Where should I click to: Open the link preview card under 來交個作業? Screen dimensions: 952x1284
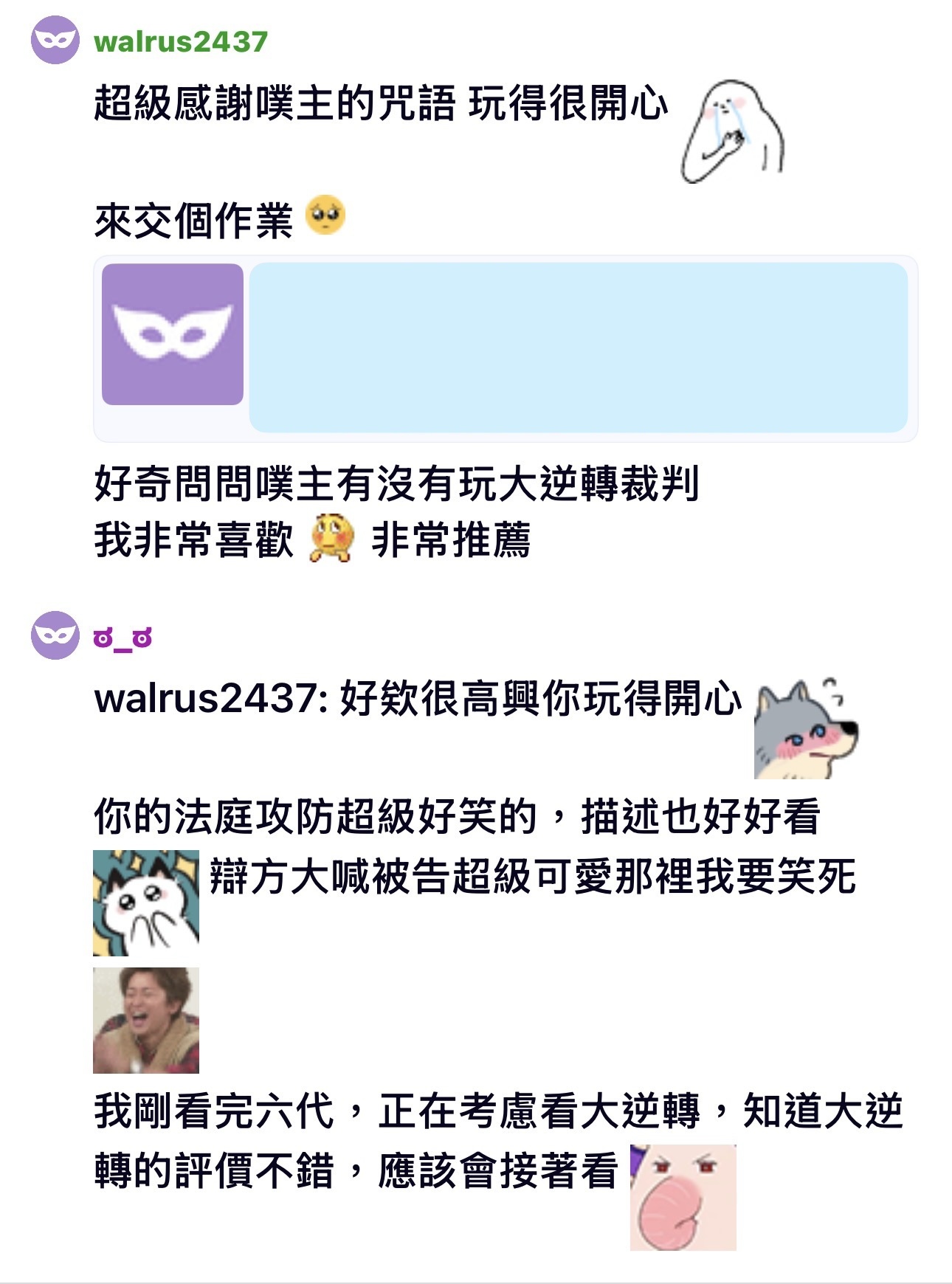coord(505,348)
